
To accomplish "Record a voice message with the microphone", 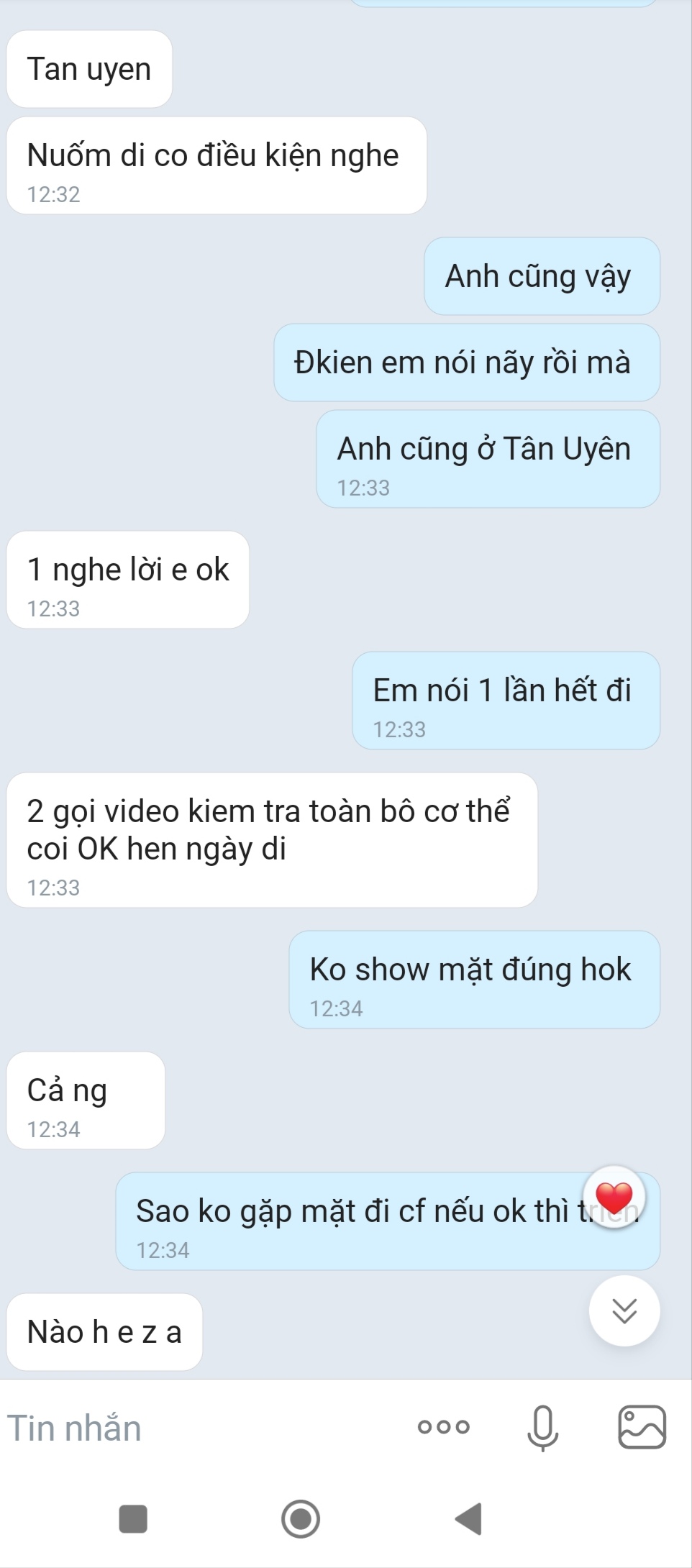I will click(x=542, y=1427).
